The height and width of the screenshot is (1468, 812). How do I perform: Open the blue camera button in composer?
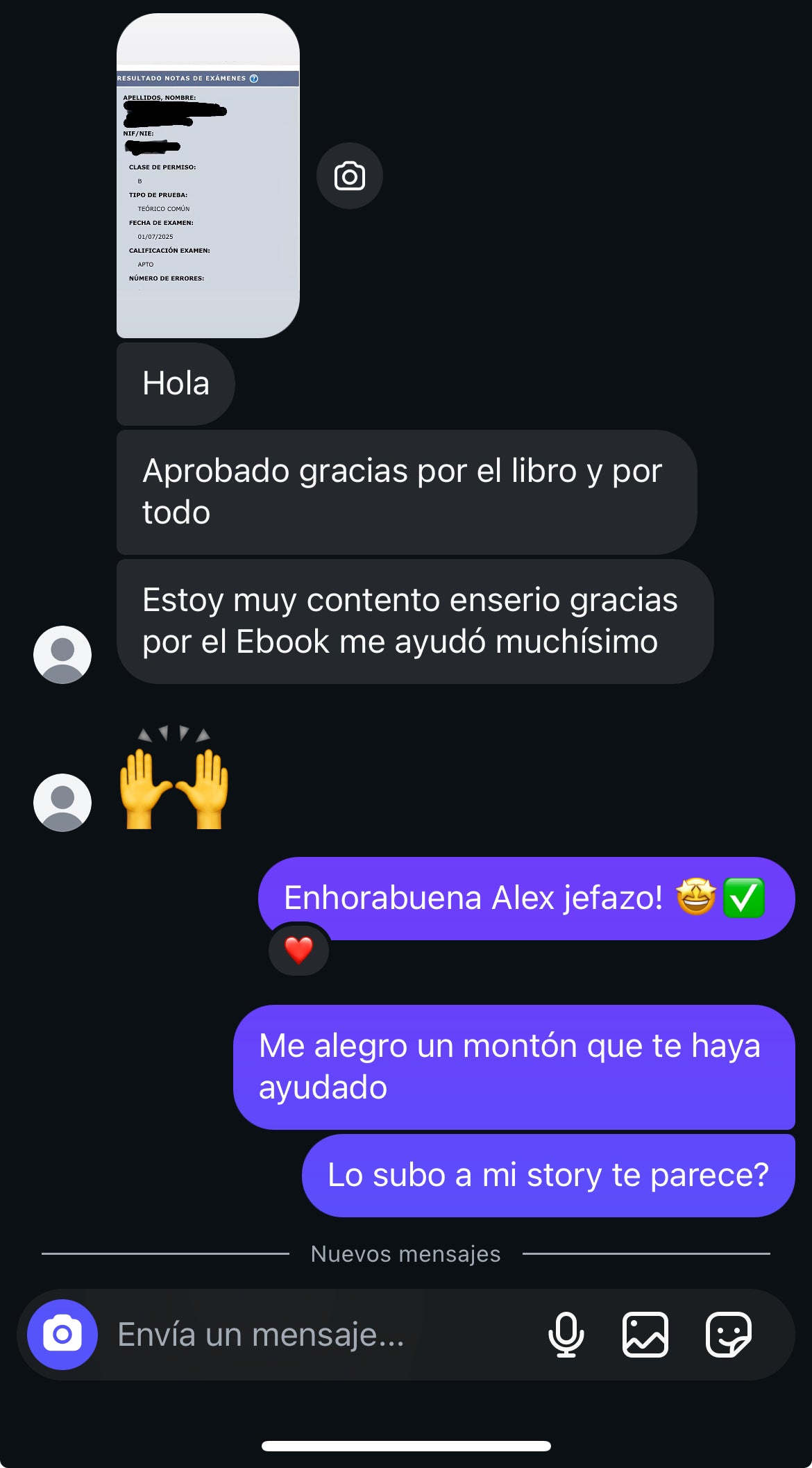tap(62, 1334)
